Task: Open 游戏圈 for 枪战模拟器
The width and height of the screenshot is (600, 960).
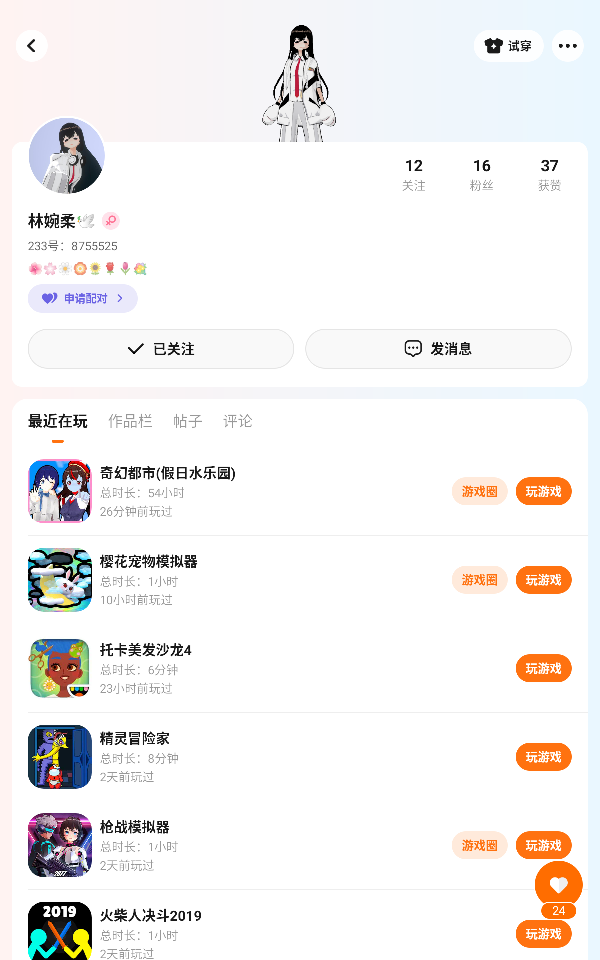Action: point(479,845)
